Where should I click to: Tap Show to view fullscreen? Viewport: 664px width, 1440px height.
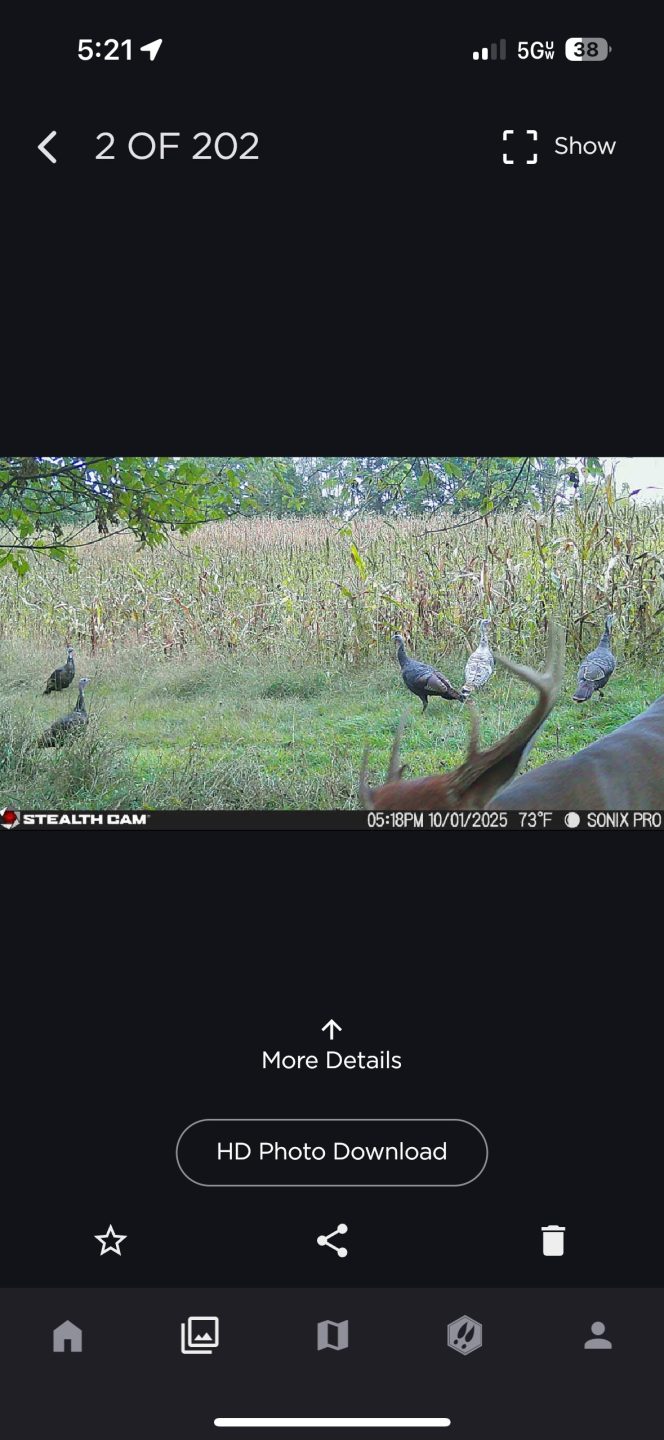click(559, 147)
